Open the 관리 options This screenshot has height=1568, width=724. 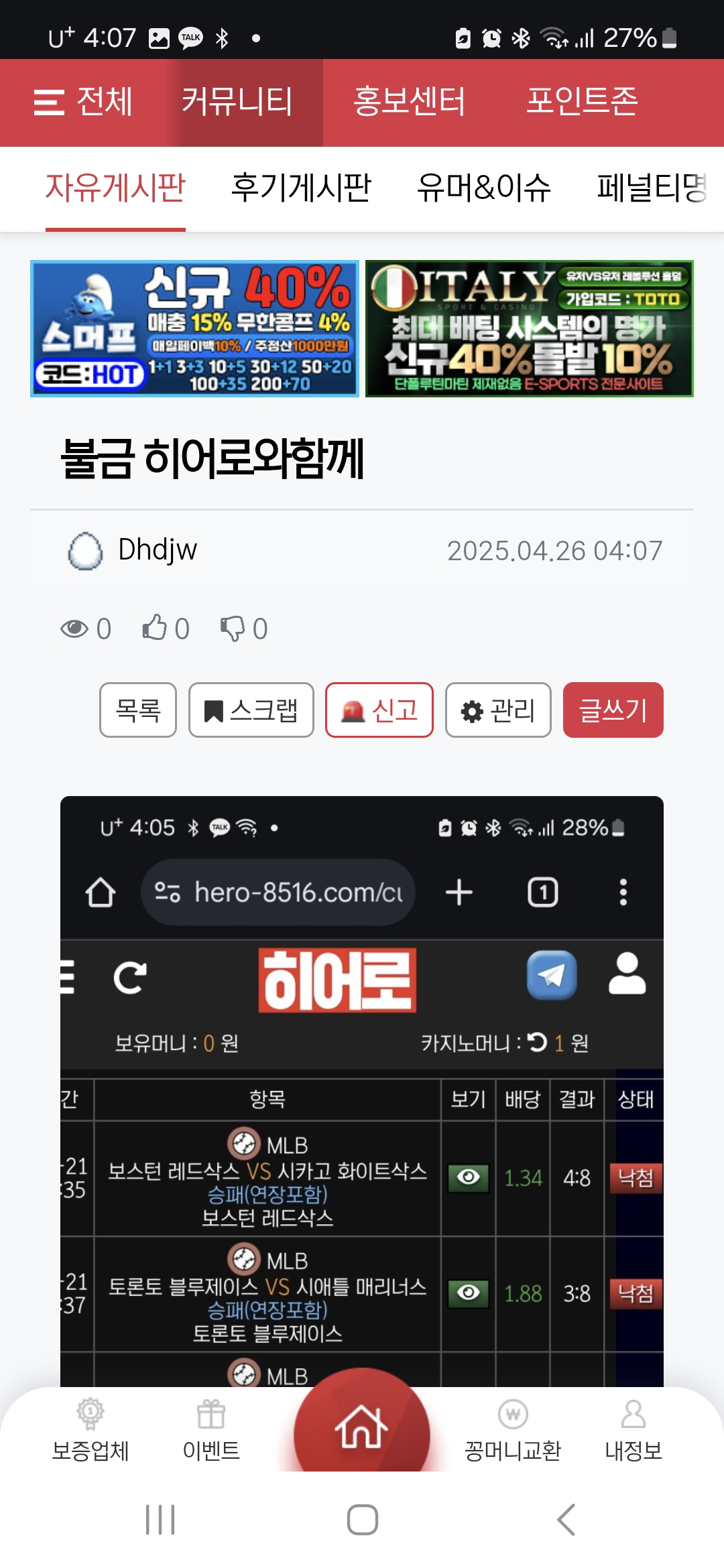tap(498, 710)
